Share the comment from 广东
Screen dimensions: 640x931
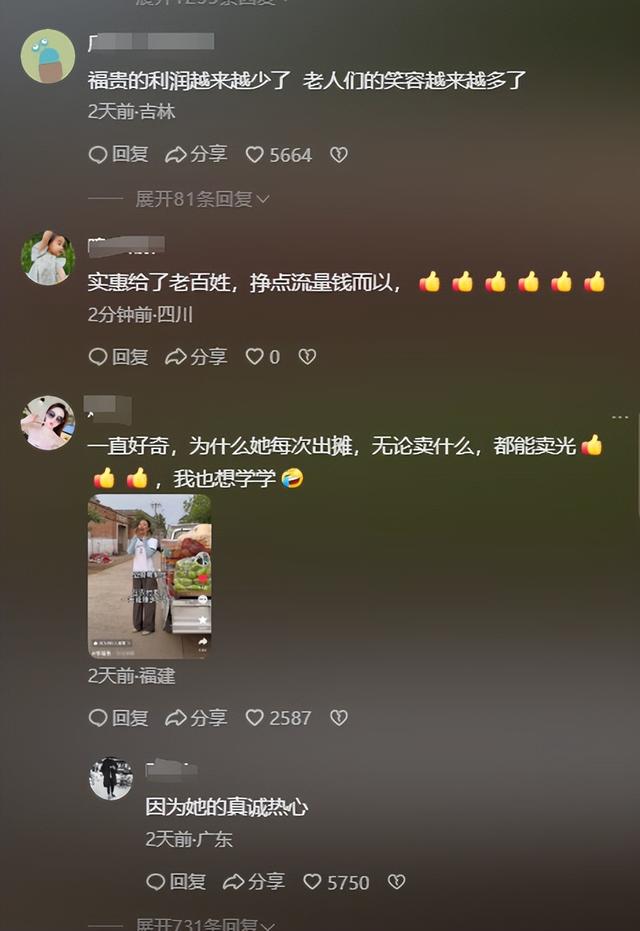(253, 882)
